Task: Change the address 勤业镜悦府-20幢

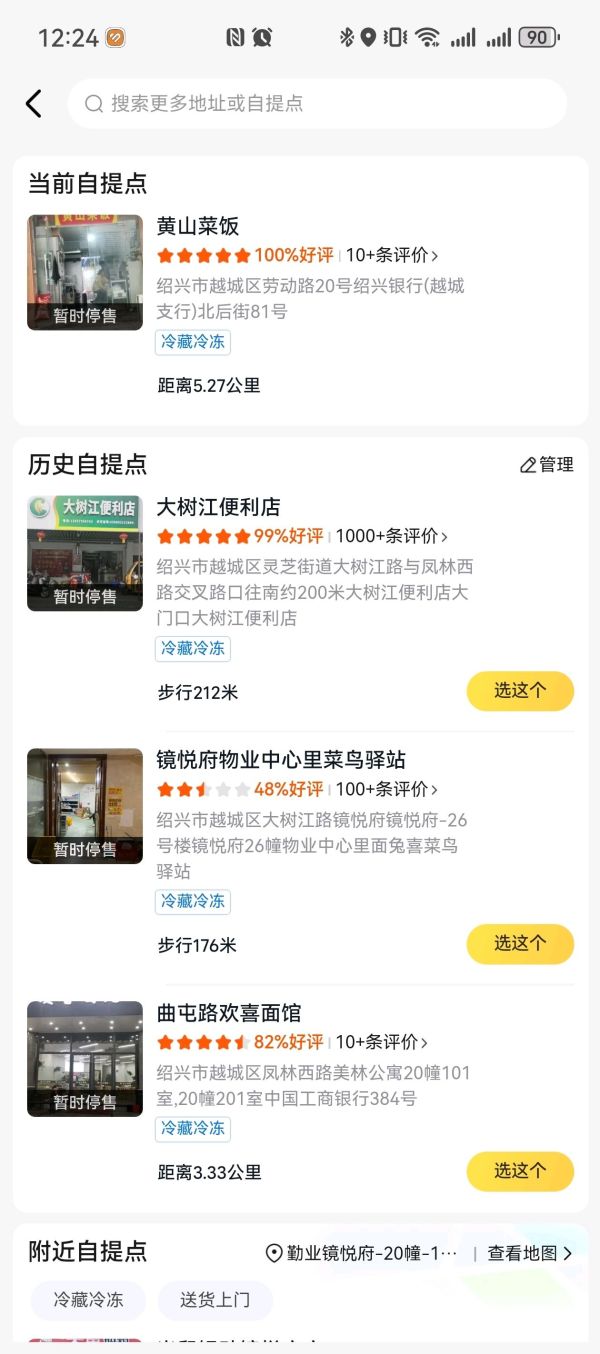Action: 361,1253
